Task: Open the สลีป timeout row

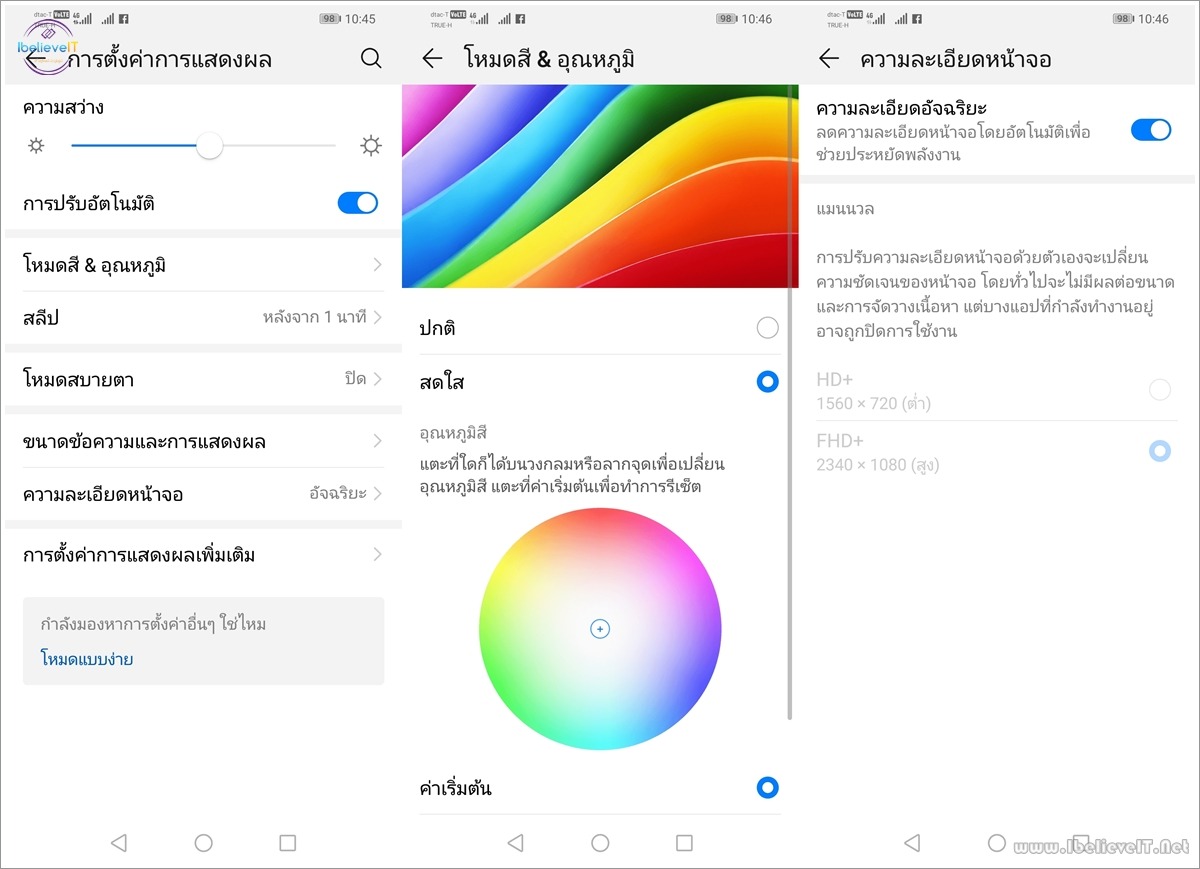Action: (x=200, y=318)
